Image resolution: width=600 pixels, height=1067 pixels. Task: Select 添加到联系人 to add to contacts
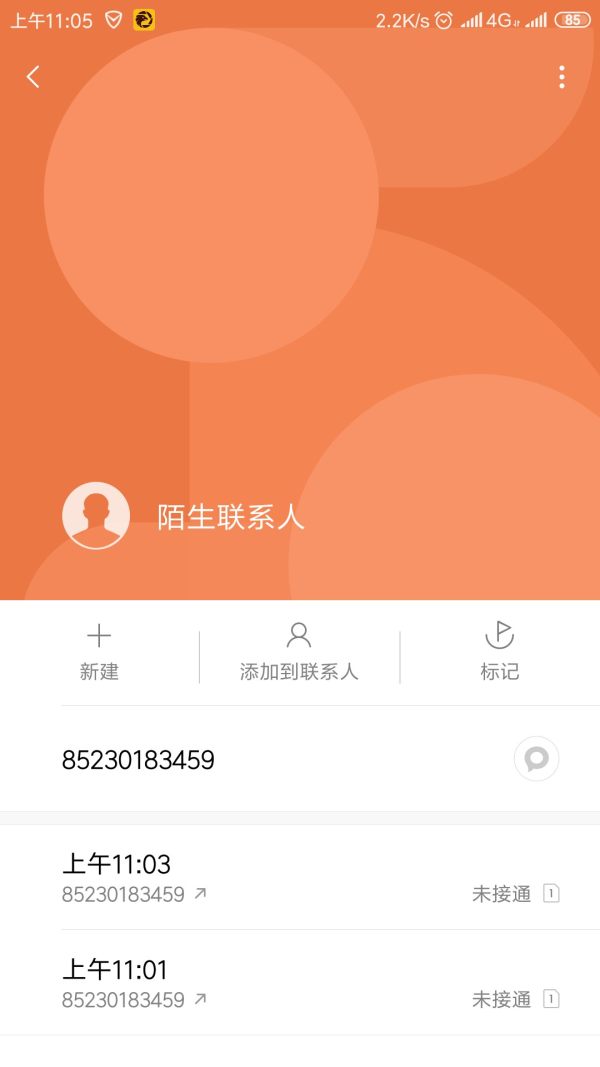click(x=299, y=652)
